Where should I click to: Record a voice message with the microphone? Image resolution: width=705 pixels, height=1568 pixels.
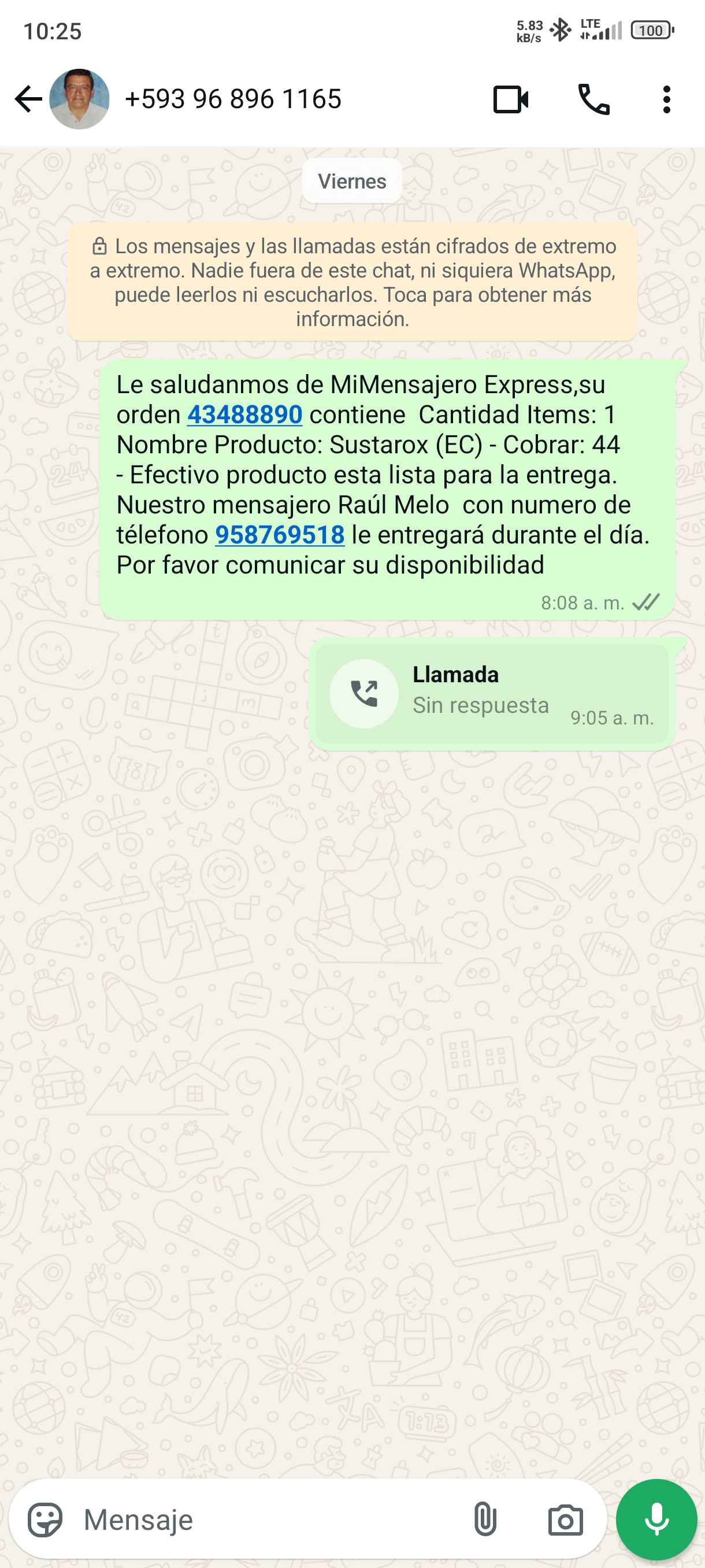coord(656,1520)
